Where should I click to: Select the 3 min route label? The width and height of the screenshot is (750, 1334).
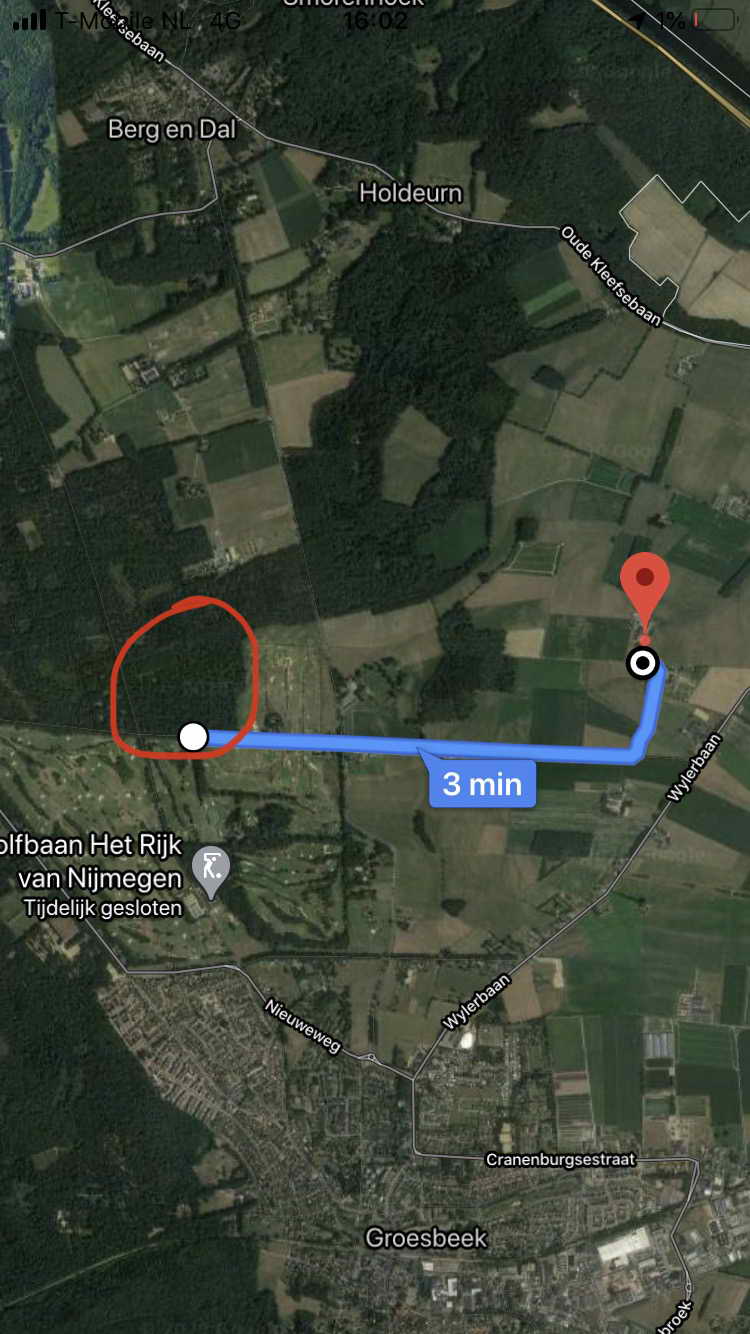coord(482,784)
